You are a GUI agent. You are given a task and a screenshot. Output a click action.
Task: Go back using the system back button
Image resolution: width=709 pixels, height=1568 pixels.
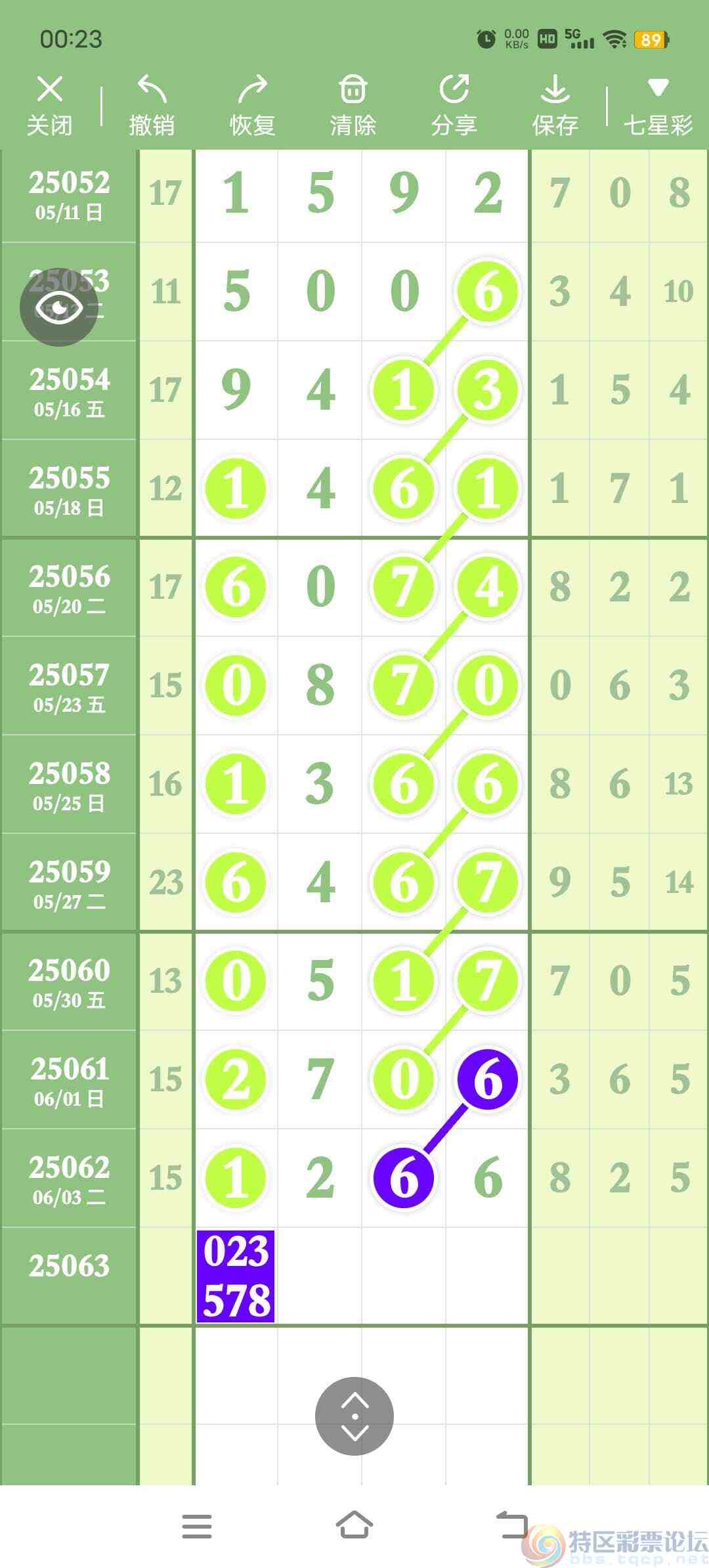pos(511,1525)
